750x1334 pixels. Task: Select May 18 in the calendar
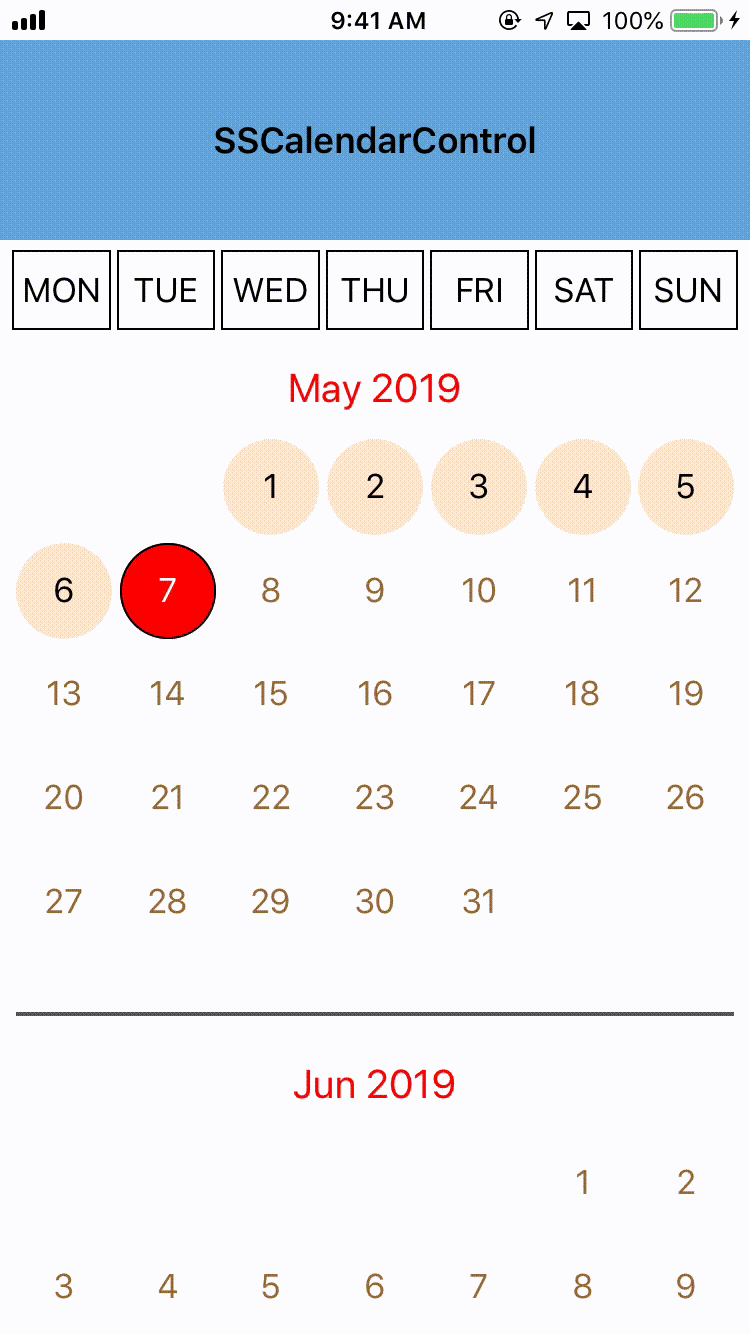point(582,694)
